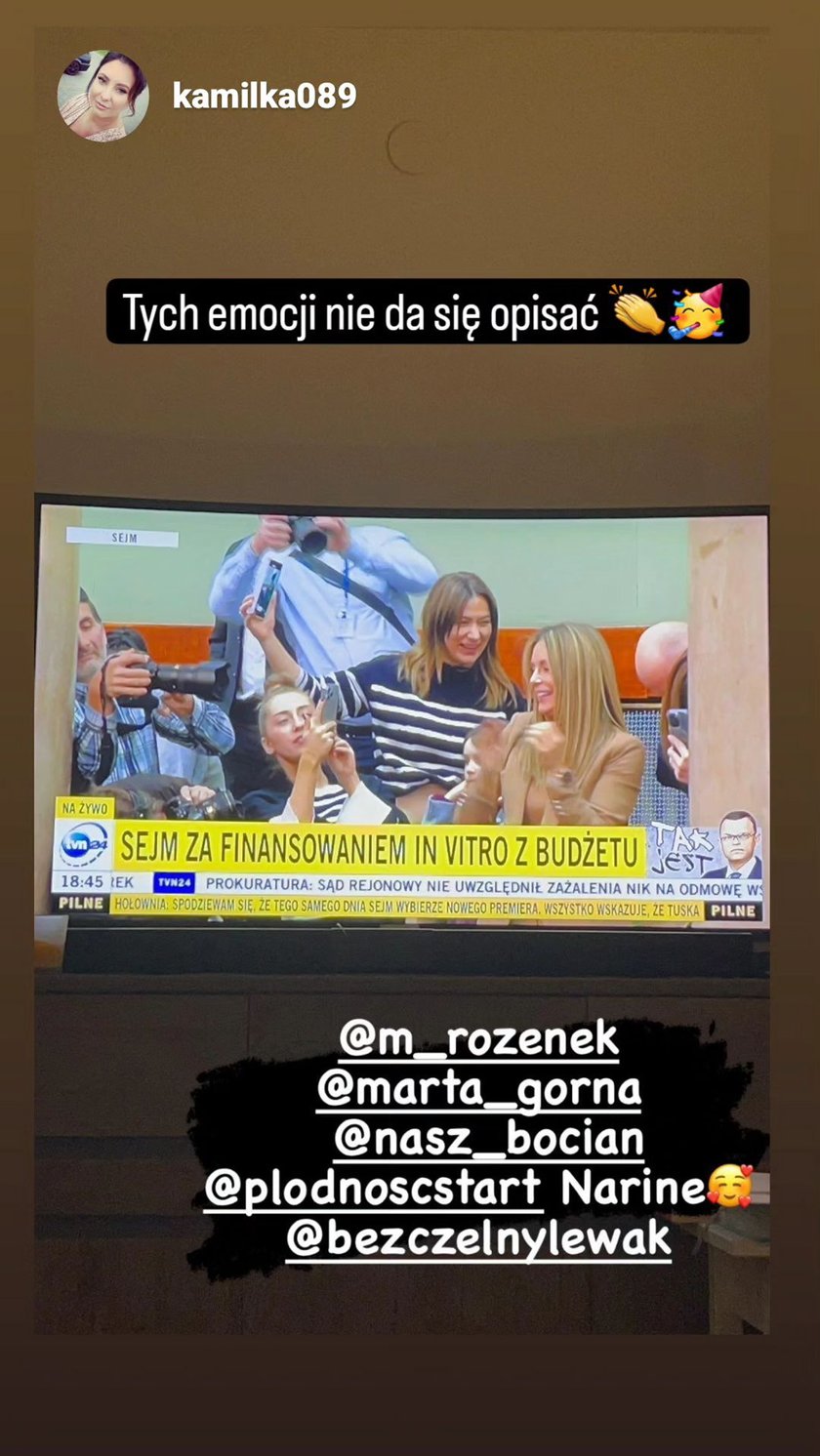Image resolution: width=820 pixels, height=1456 pixels.
Task: Visit the @marta_gorna mention
Action: (478, 1091)
